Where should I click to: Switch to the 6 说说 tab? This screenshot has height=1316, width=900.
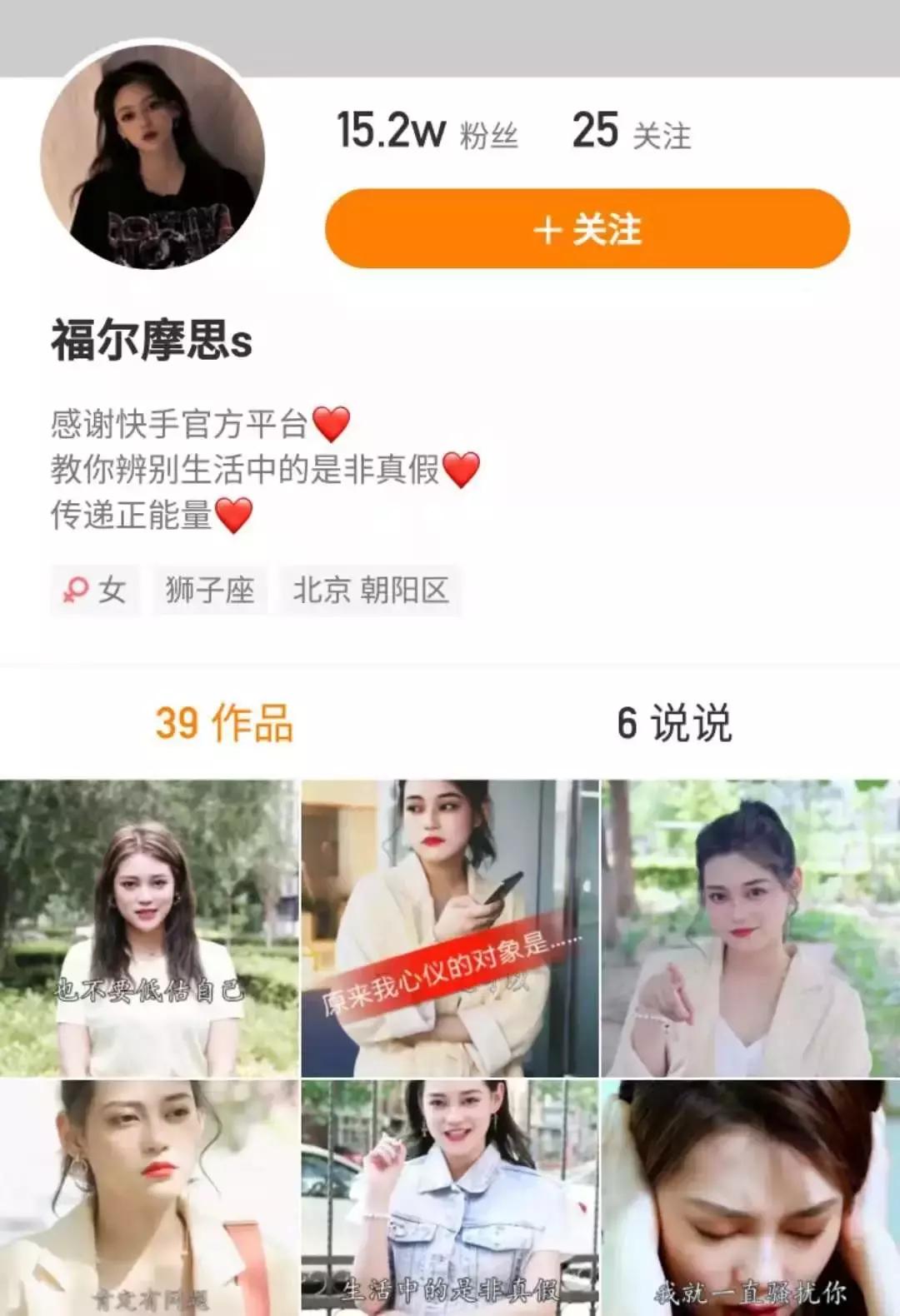675,723
